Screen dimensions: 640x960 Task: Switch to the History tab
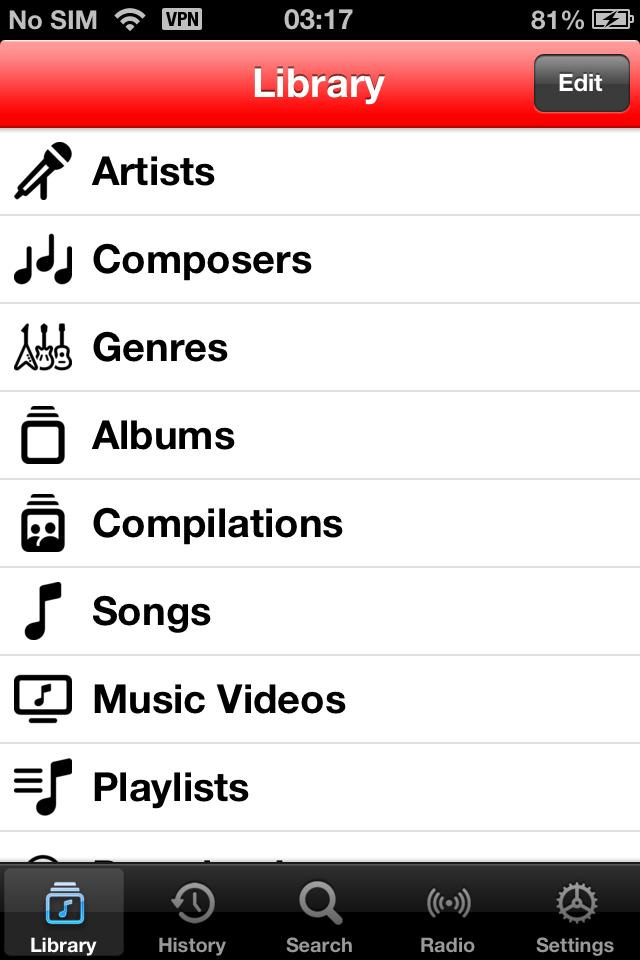tap(192, 913)
